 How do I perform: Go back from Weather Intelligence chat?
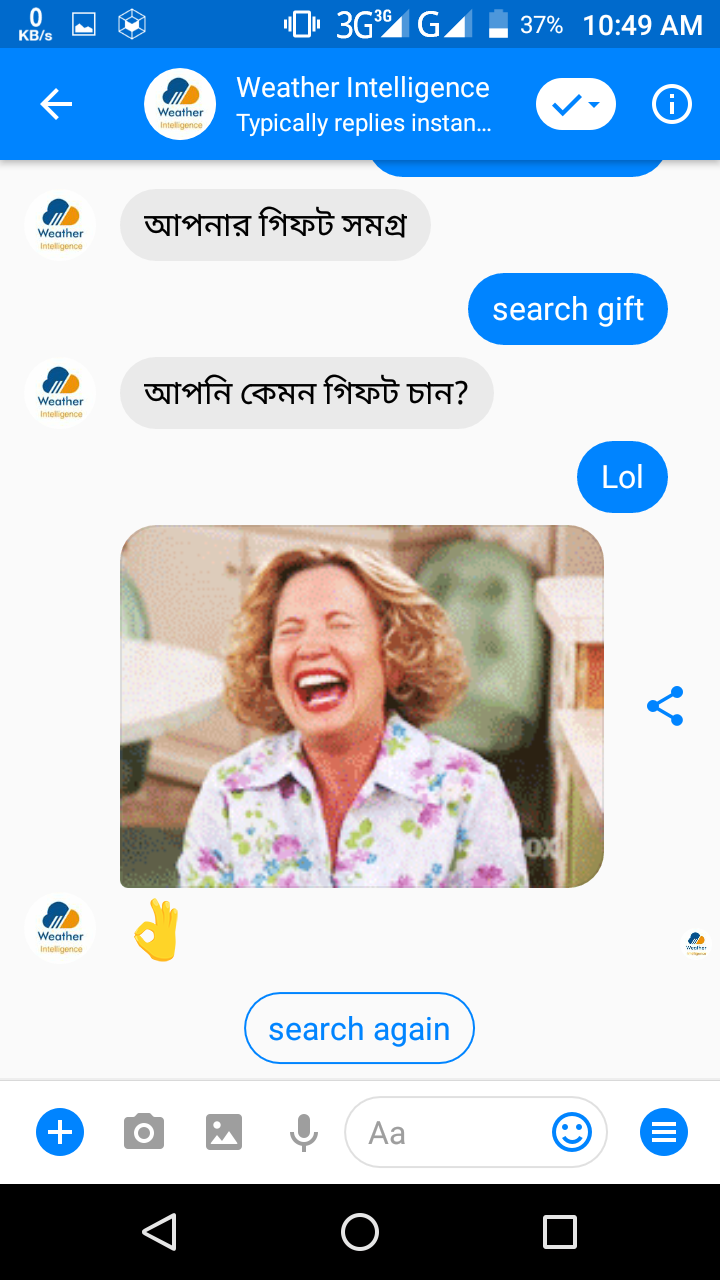click(x=56, y=104)
